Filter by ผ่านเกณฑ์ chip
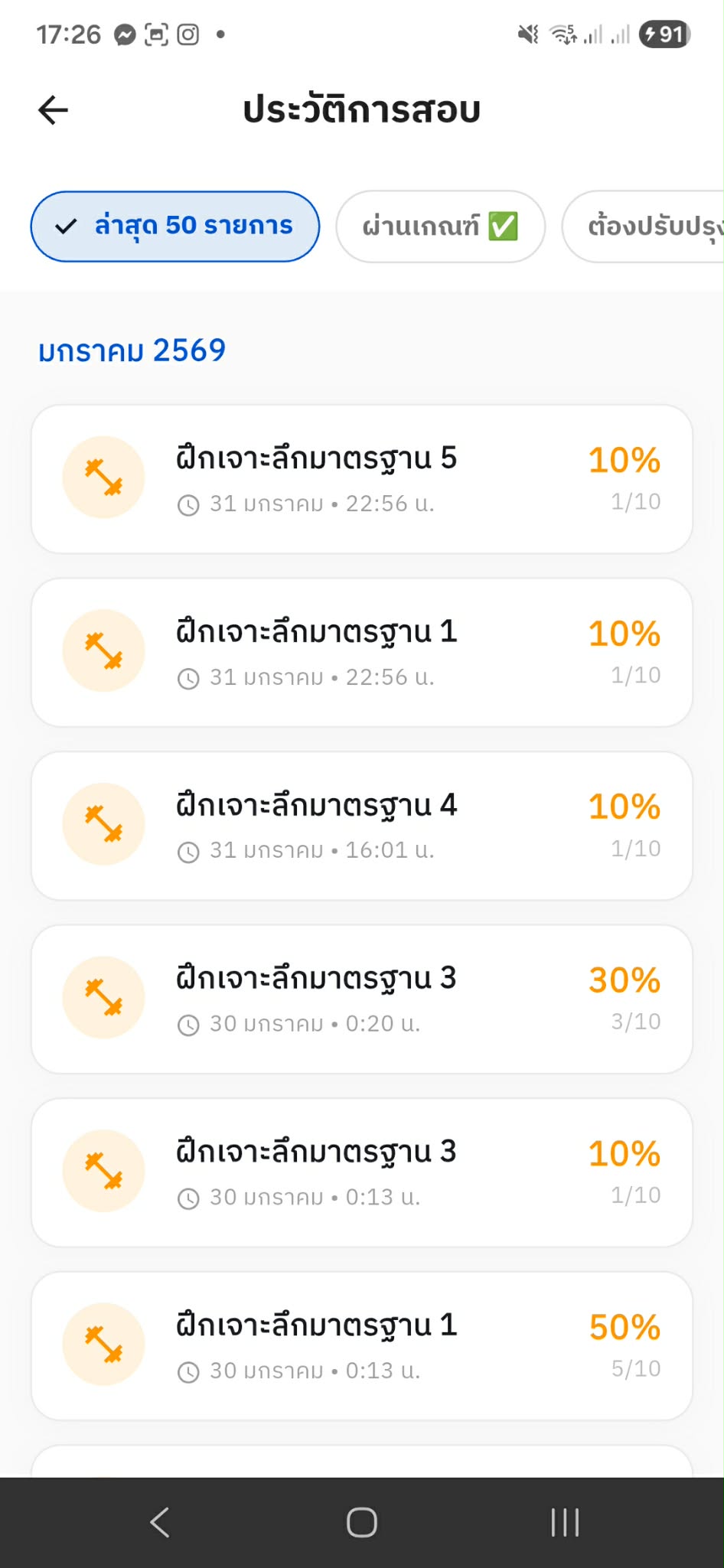This screenshot has height=1568, width=724. click(440, 227)
